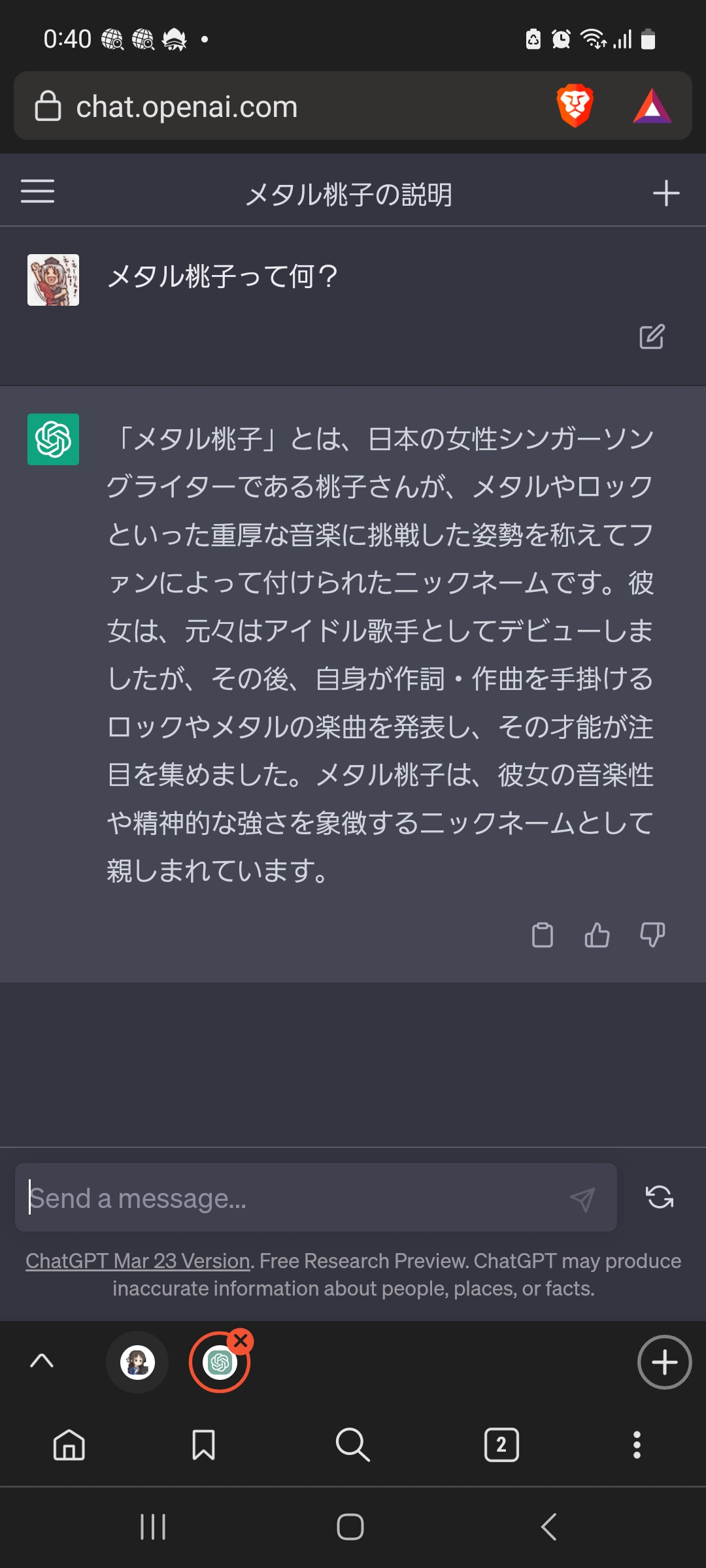
Task: Tap the send message arrow
Action: click(x=582, y=1199)
